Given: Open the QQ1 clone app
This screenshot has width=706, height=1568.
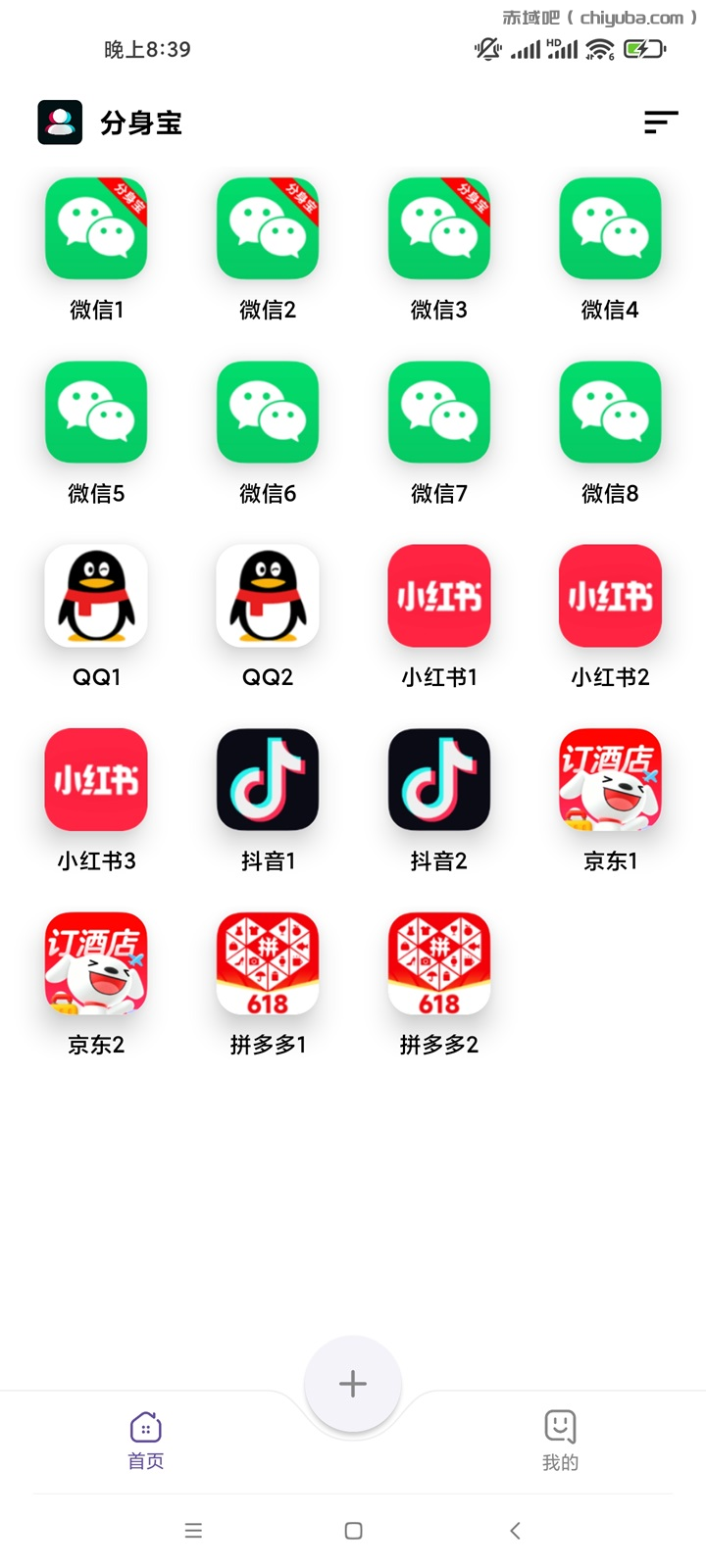Looking at the screenshot, I should (95, 596).
